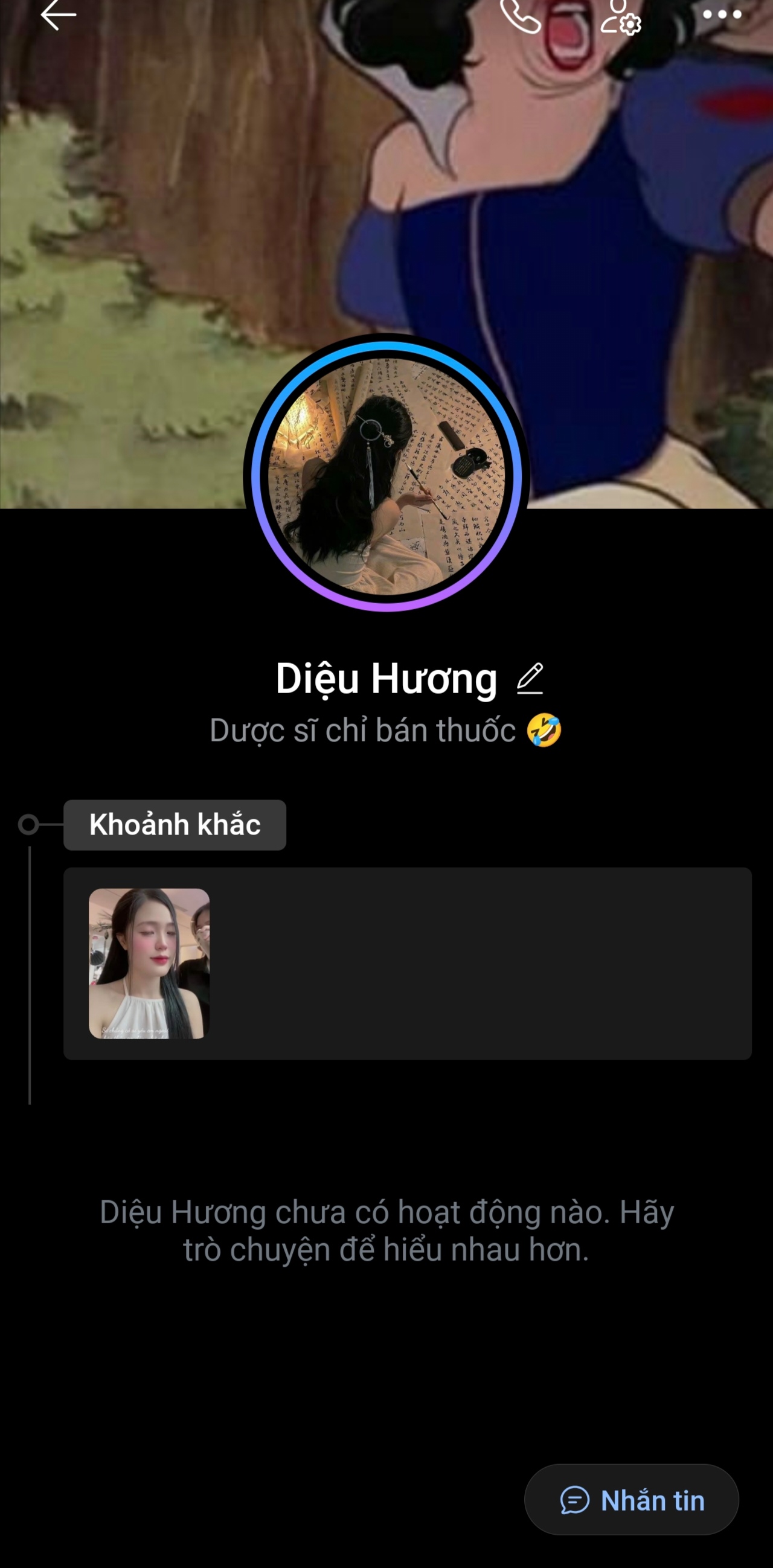Tap Nhắn tin to message
This screenshot has height=1568, width=773.
[x=631, y=1500]
